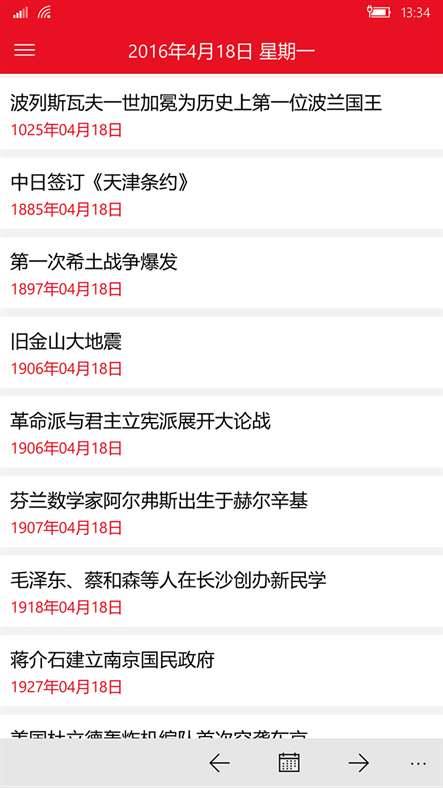Open 蒋介石建立南京国民政府 entry
This screenshot has height=788, width=443.
[222, 670]
